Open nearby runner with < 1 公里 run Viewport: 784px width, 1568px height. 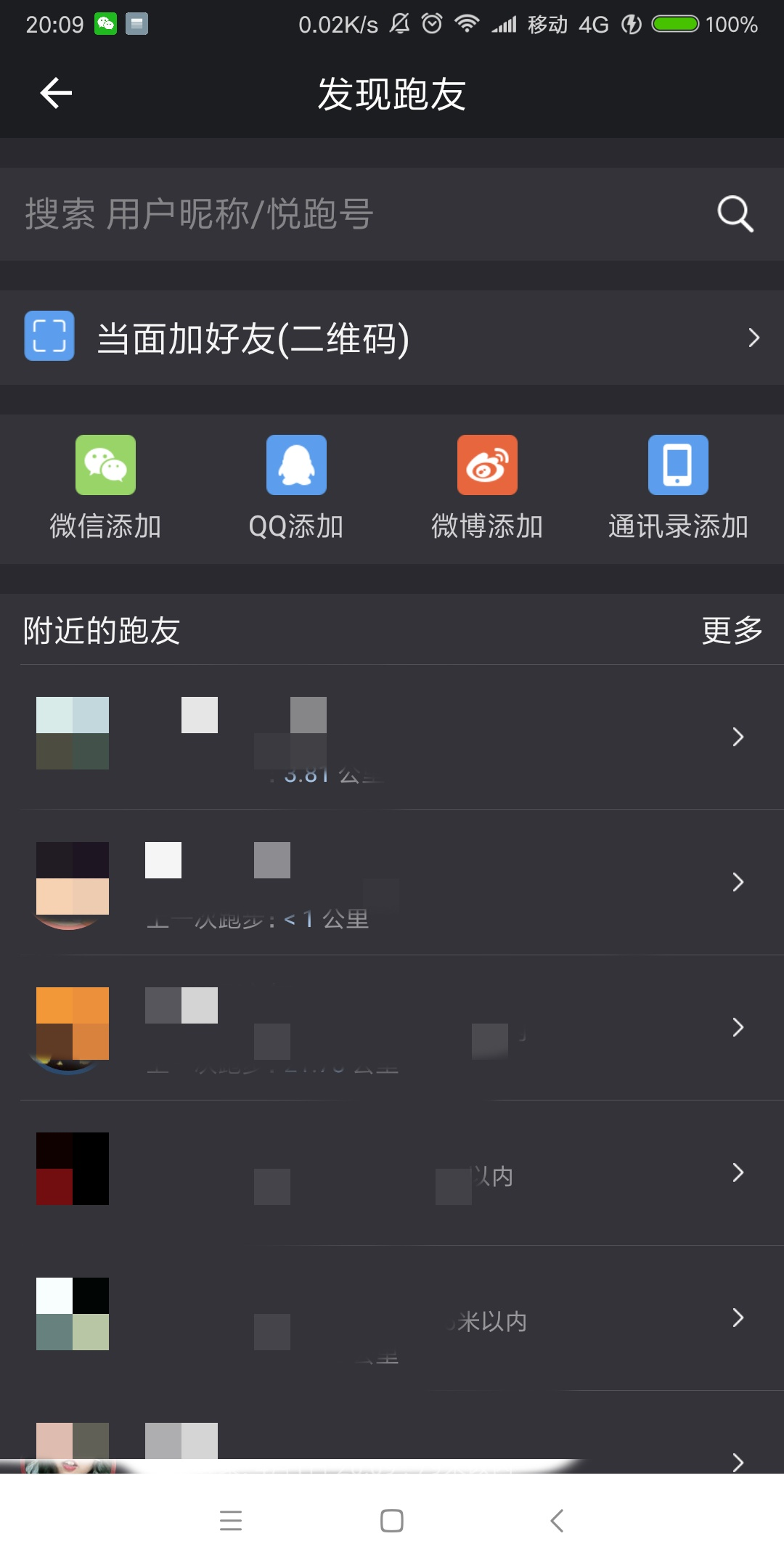click(392, 882)
